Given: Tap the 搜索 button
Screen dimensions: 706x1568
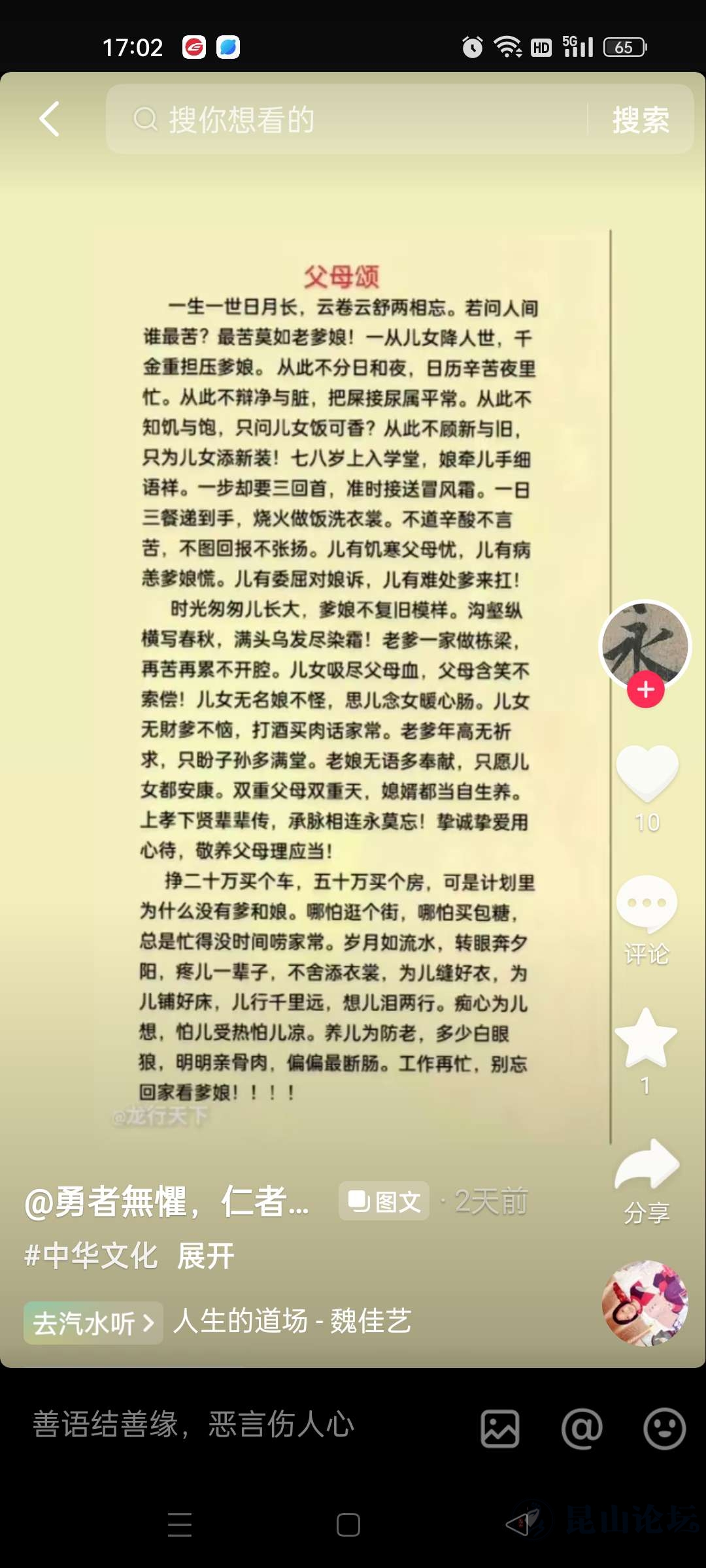Looking at the screenshot, I should 640,120.
